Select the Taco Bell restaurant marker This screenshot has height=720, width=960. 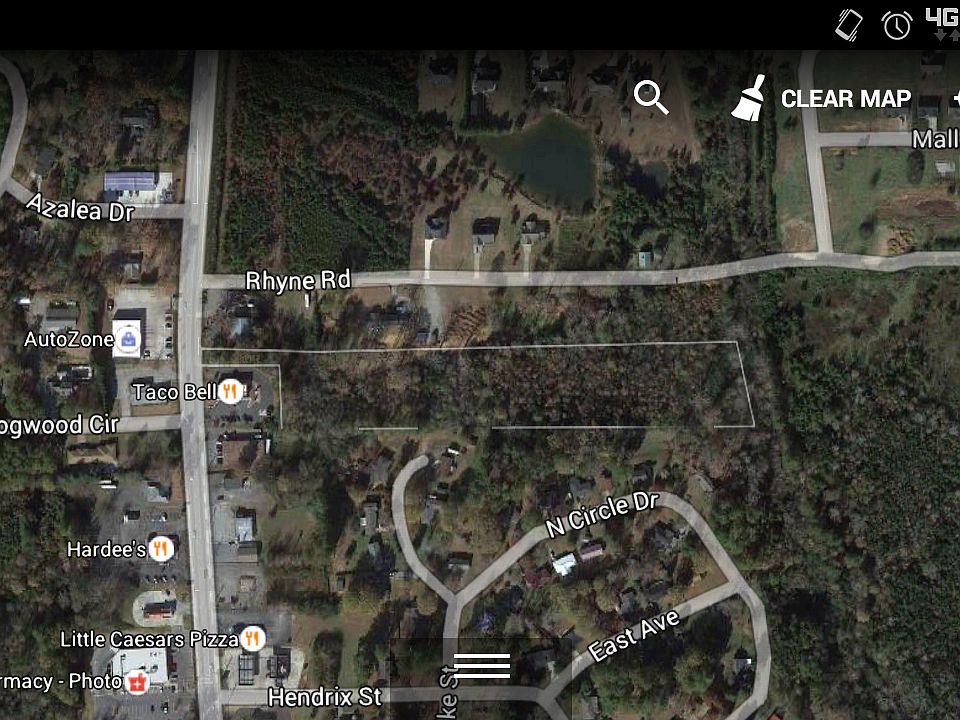(x=231, y=391)
